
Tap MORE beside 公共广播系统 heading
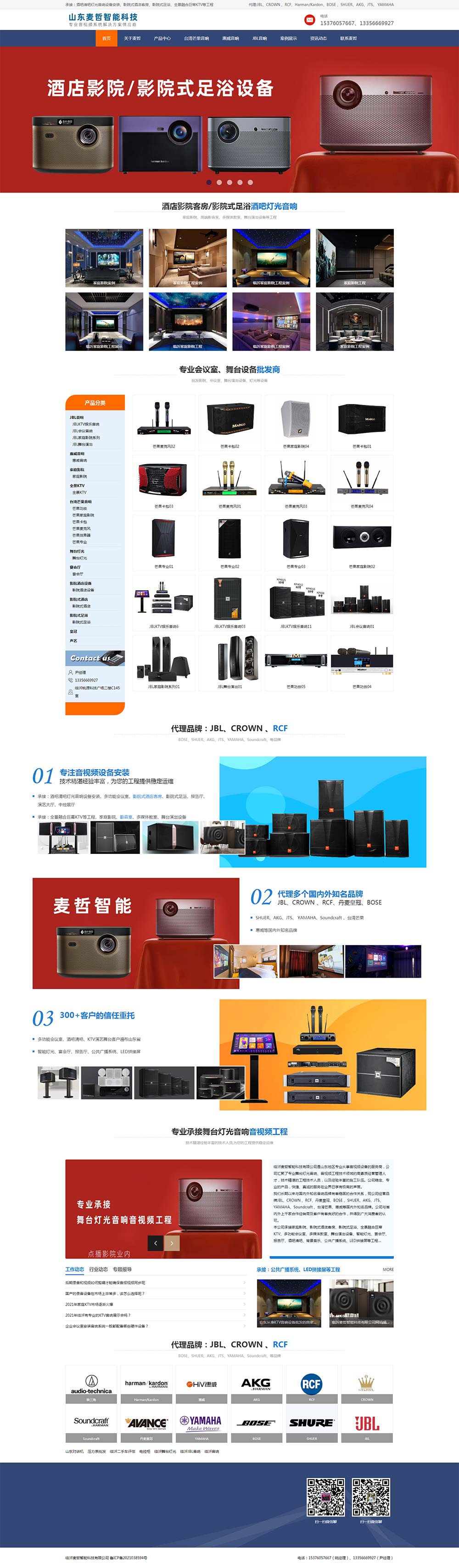pyautogui.click(x=388, y=1270)
